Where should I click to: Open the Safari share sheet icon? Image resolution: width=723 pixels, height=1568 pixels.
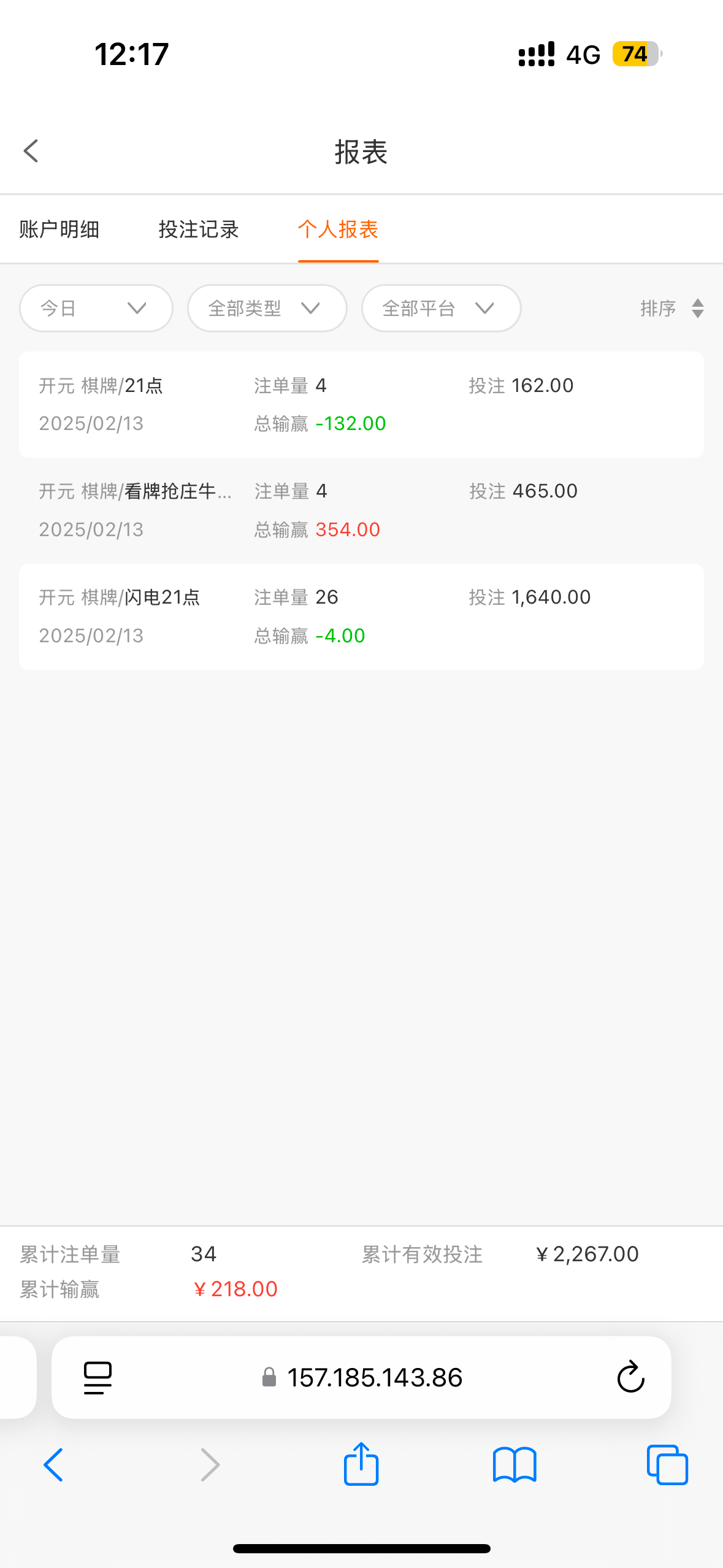[x=361, y=1465]
